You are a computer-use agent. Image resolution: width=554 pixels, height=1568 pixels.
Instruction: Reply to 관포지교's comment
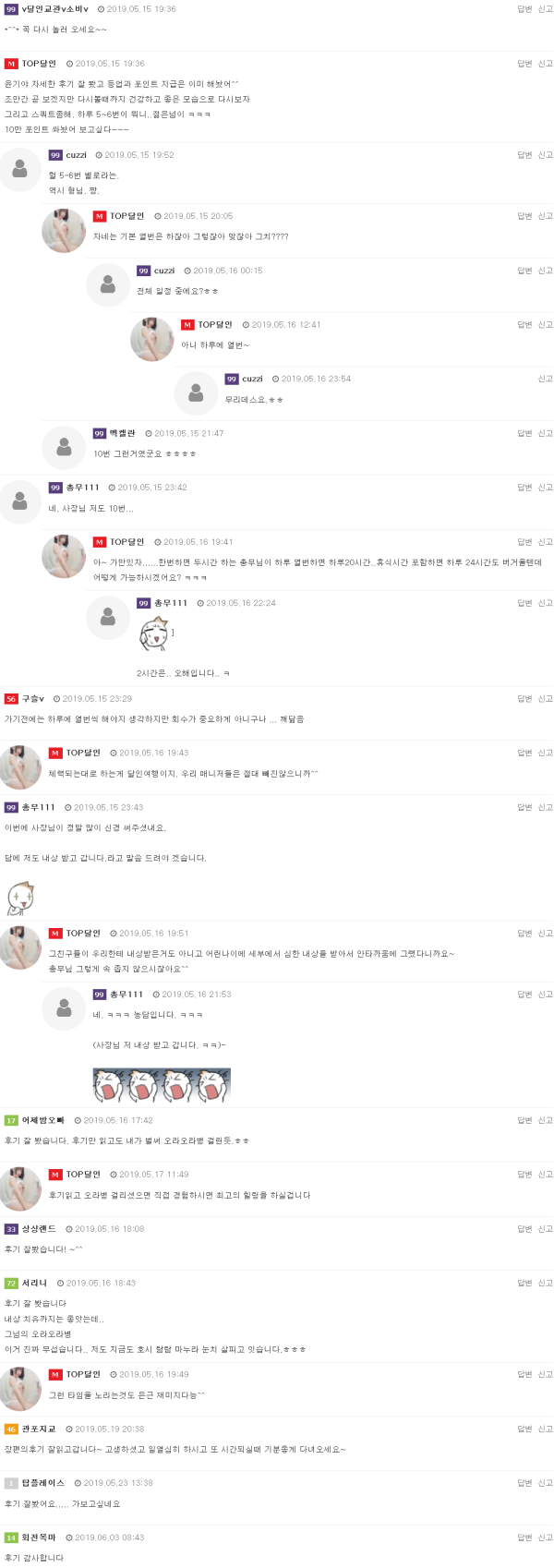(x=524, y=1429)
